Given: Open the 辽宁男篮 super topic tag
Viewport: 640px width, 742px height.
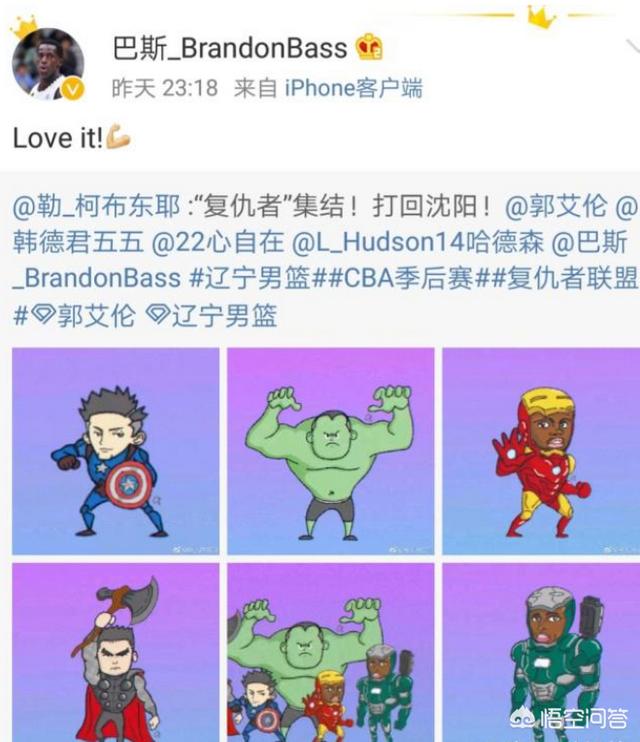Looking at the screenshot, I should 209,316.
